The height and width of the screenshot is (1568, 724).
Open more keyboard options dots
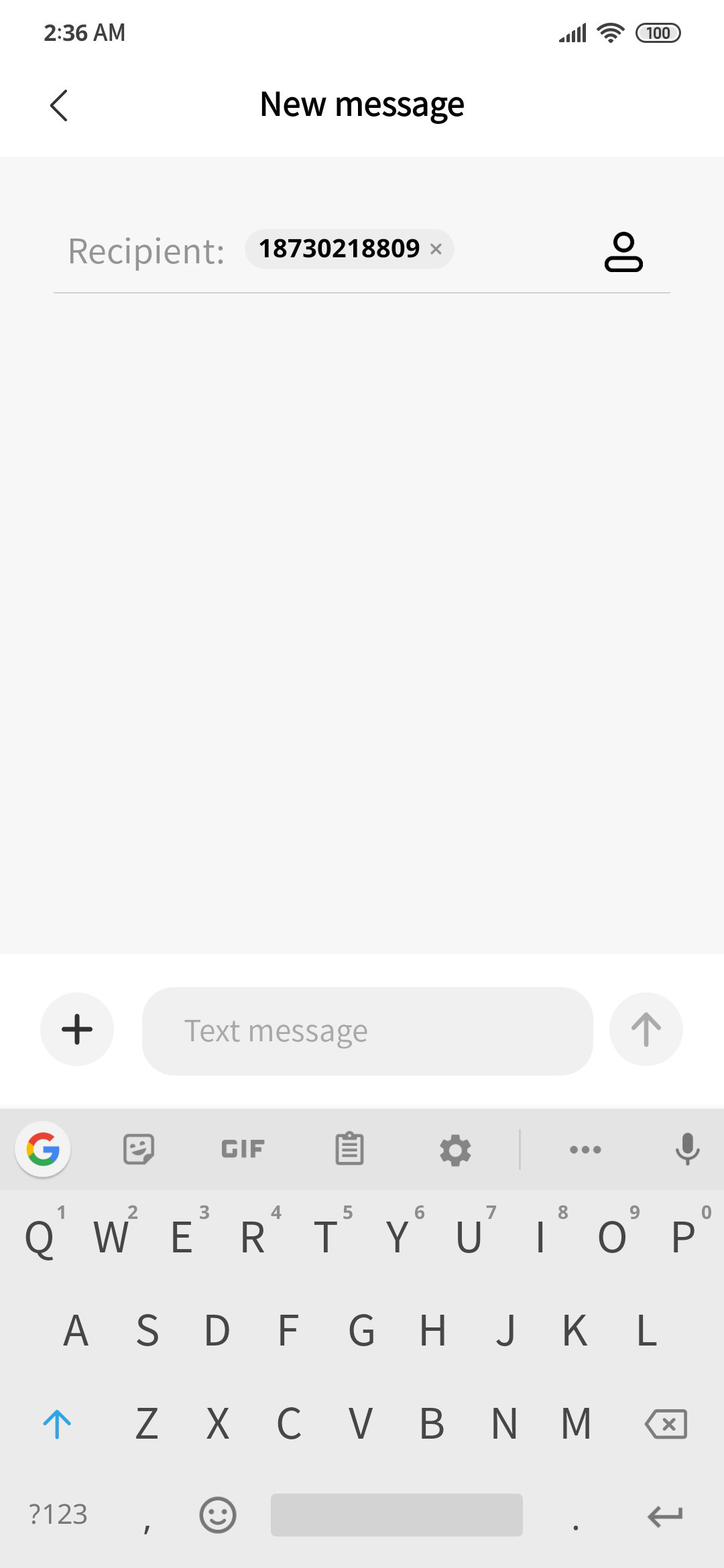coord(585,1150)
